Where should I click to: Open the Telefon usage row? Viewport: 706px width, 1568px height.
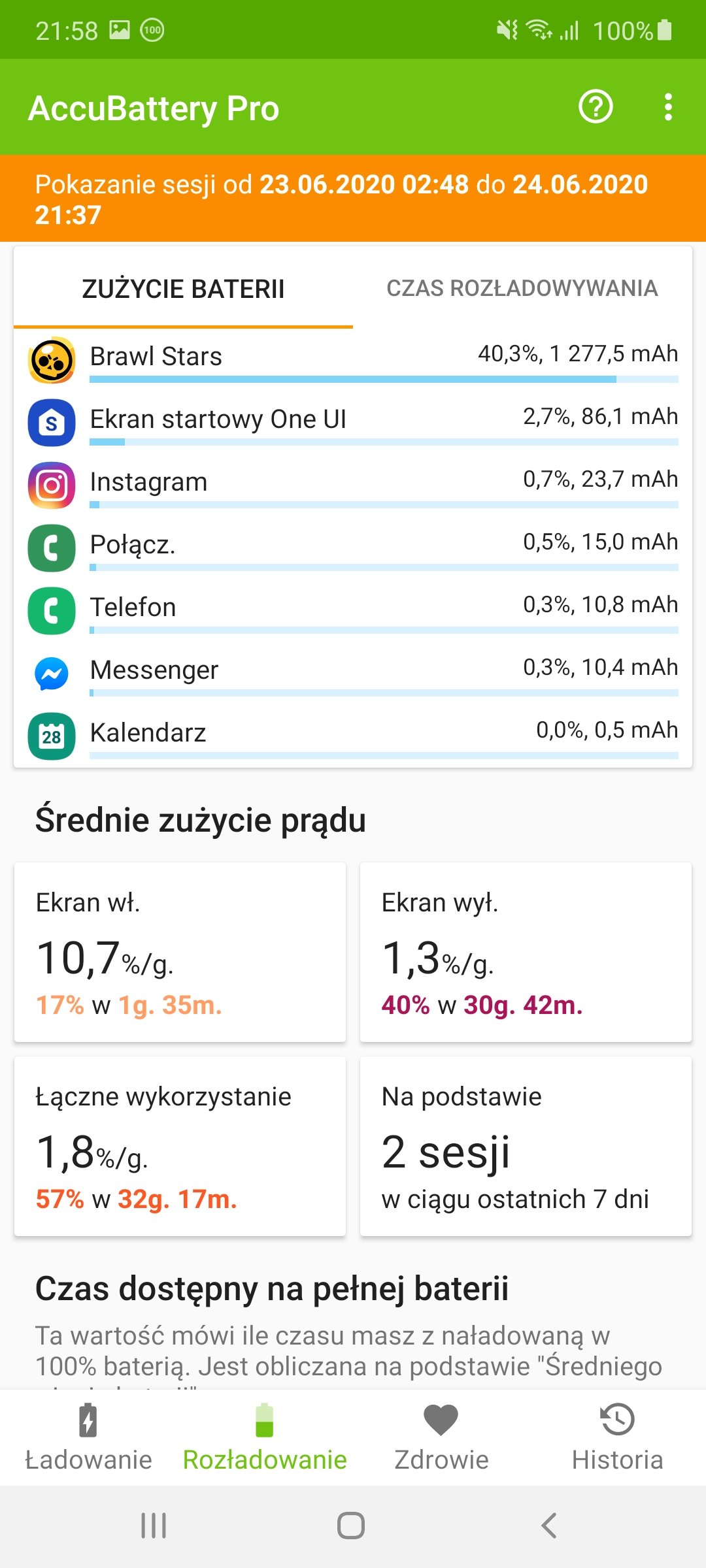pos(353,610)
